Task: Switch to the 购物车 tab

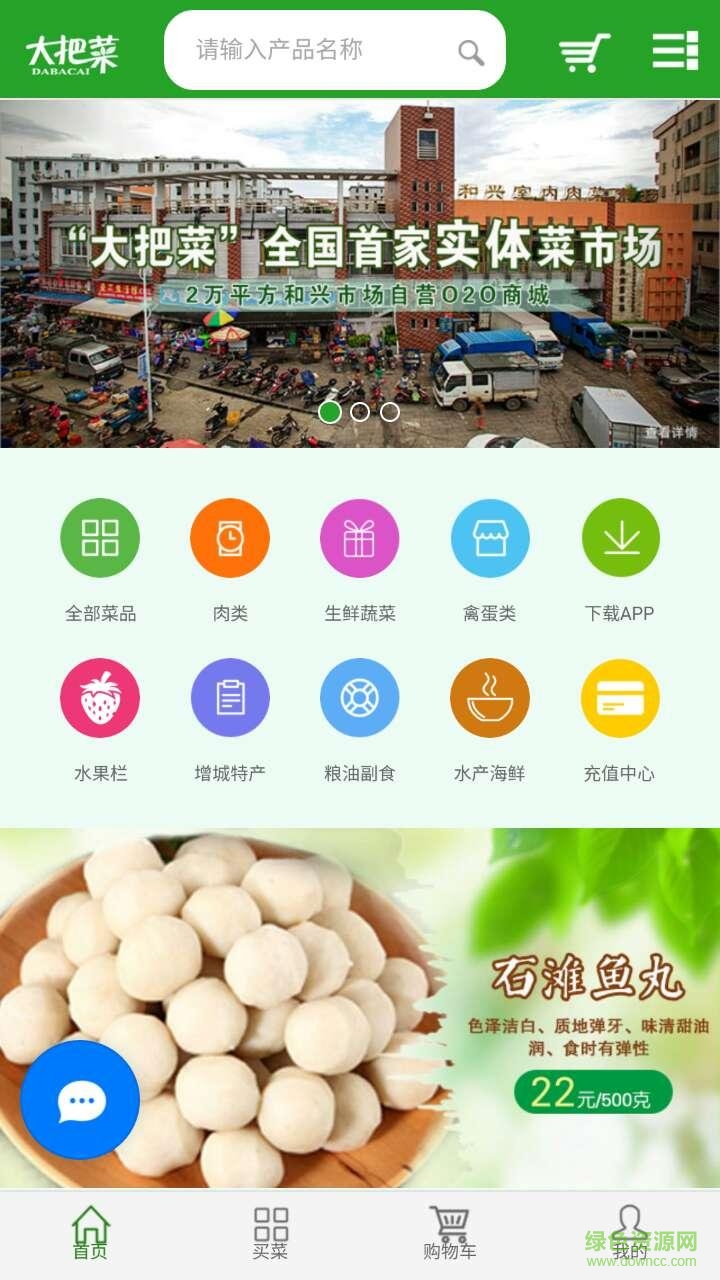Action: 450,1233
